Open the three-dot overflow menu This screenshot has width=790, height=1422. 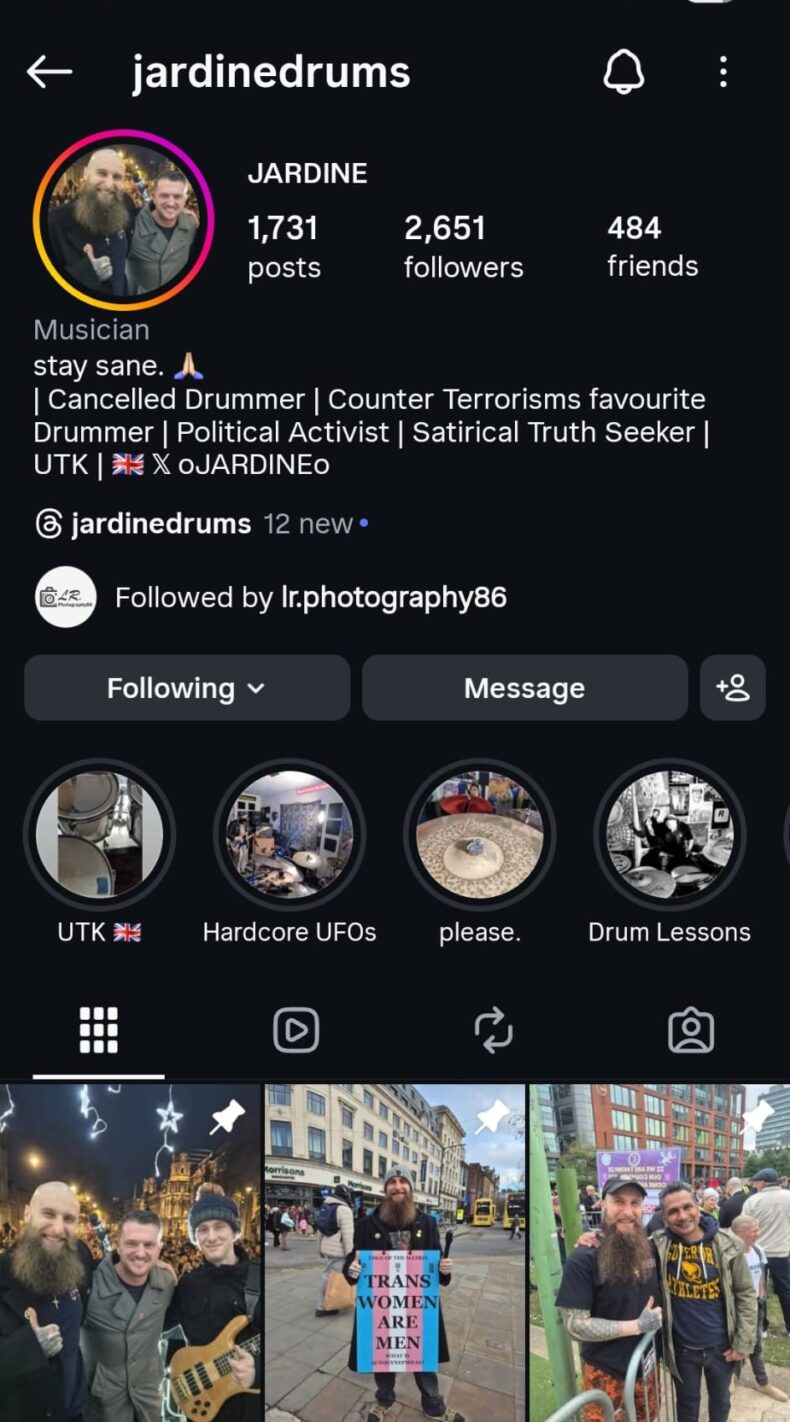723,72
